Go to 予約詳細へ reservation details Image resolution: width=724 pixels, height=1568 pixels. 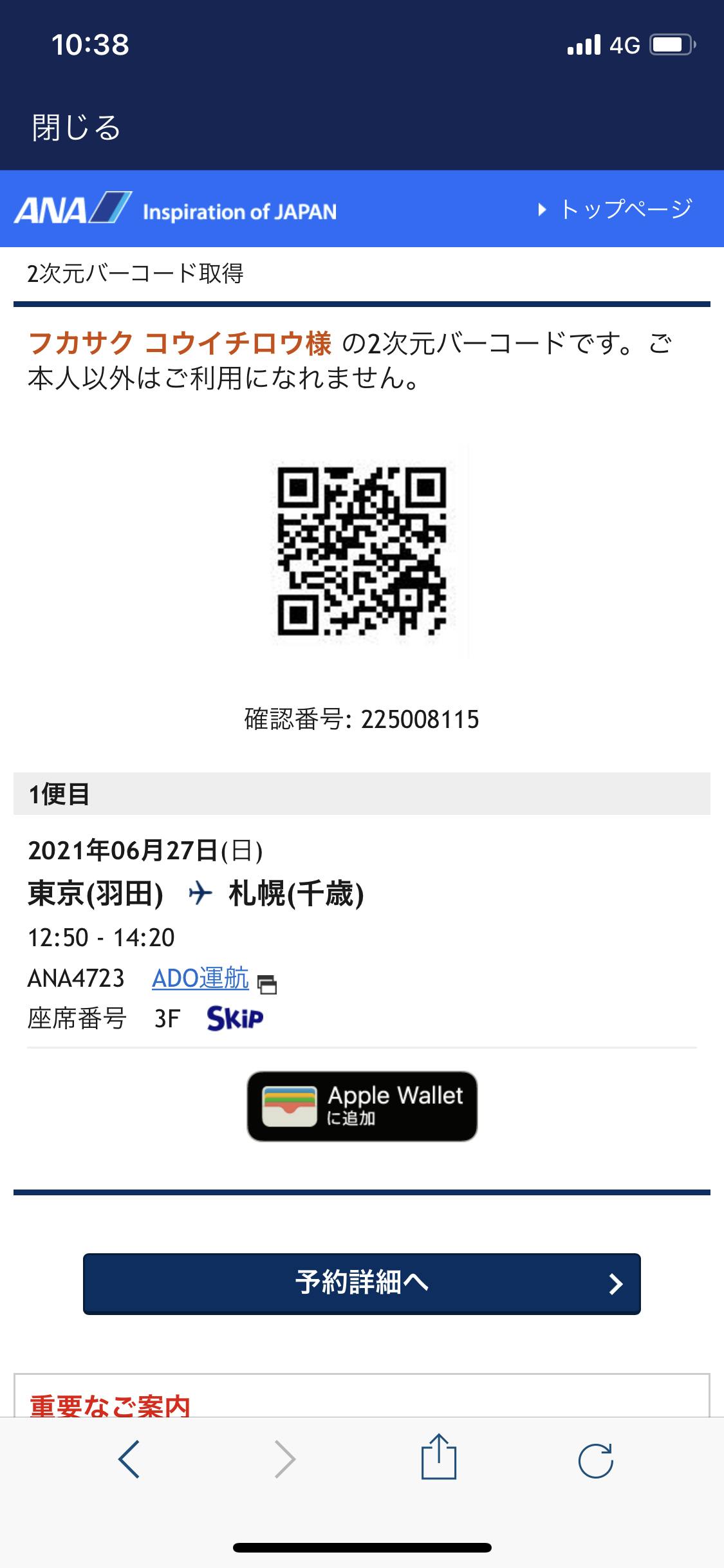pyautogui.click(x=362, y=1283)
